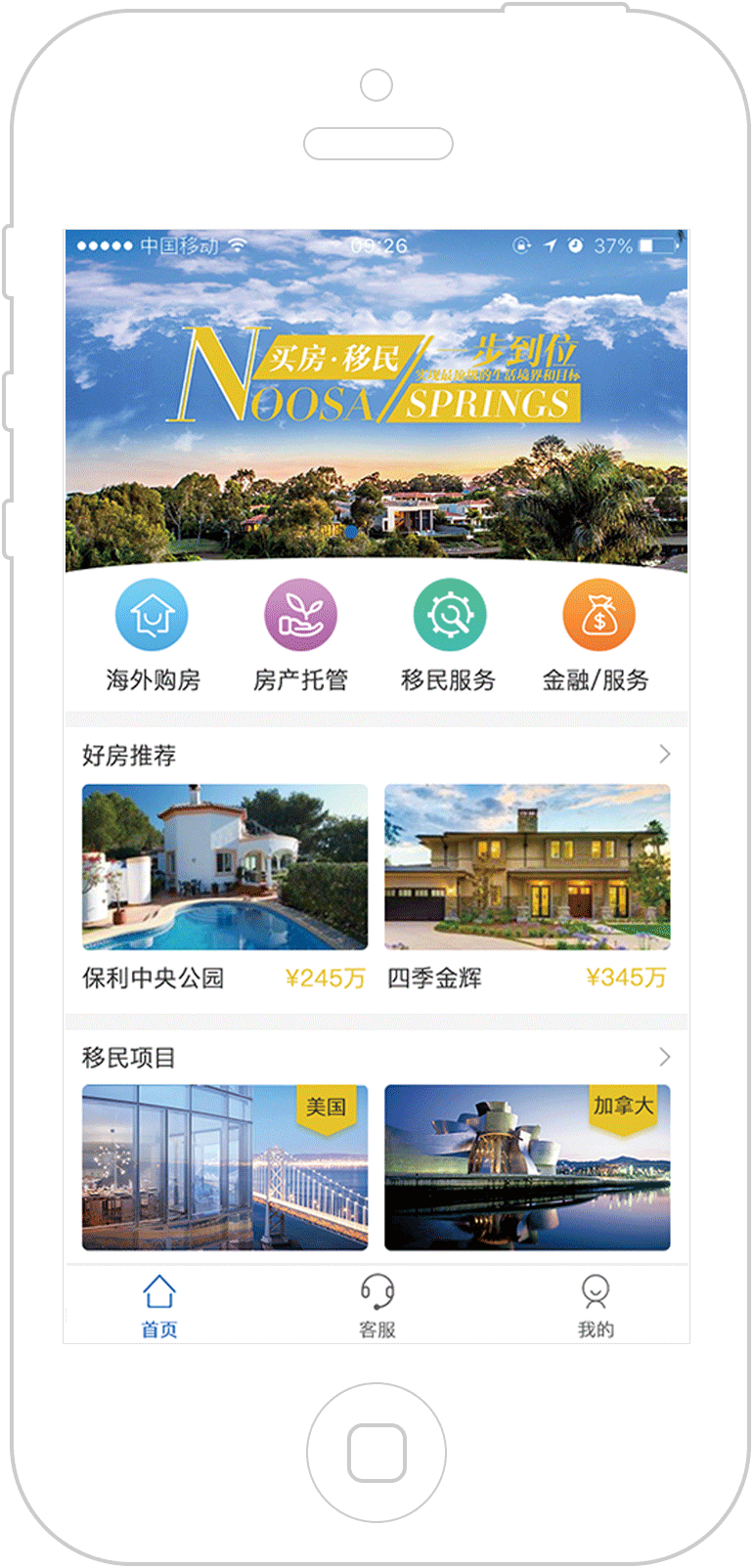
Task: Open the 保利中央公园 house listing
Action: [225, 867]
